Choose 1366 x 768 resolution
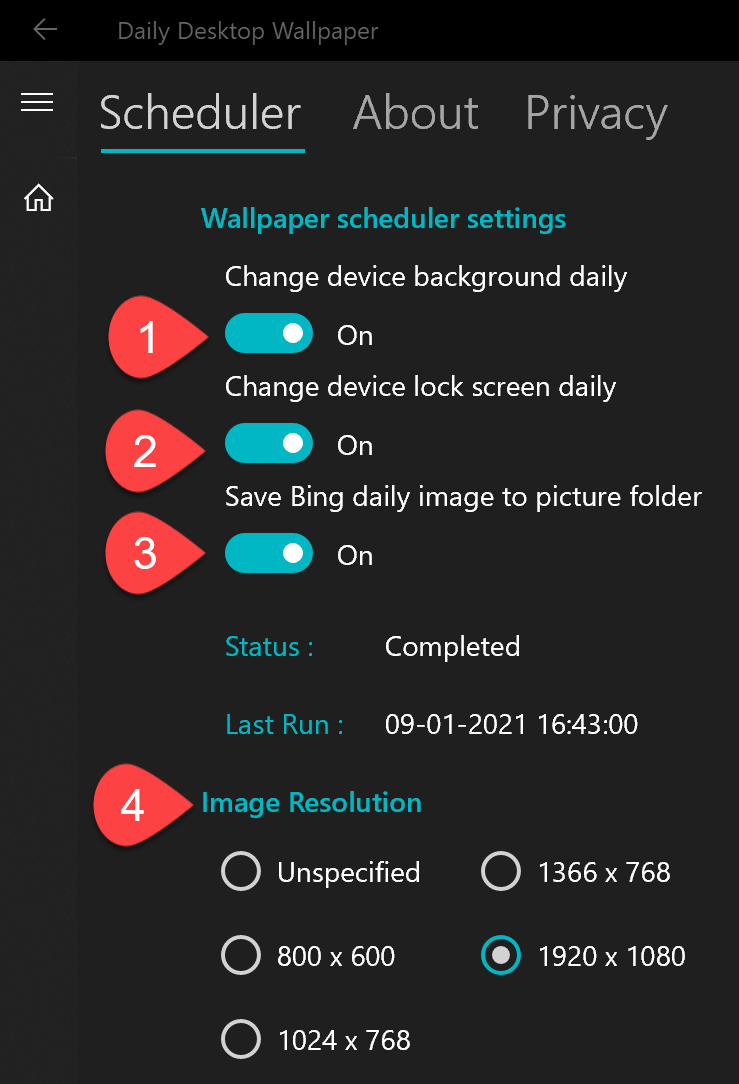The height and width of the screenshot is (1084, 739). pyautogui.click(x=501, y=872)
